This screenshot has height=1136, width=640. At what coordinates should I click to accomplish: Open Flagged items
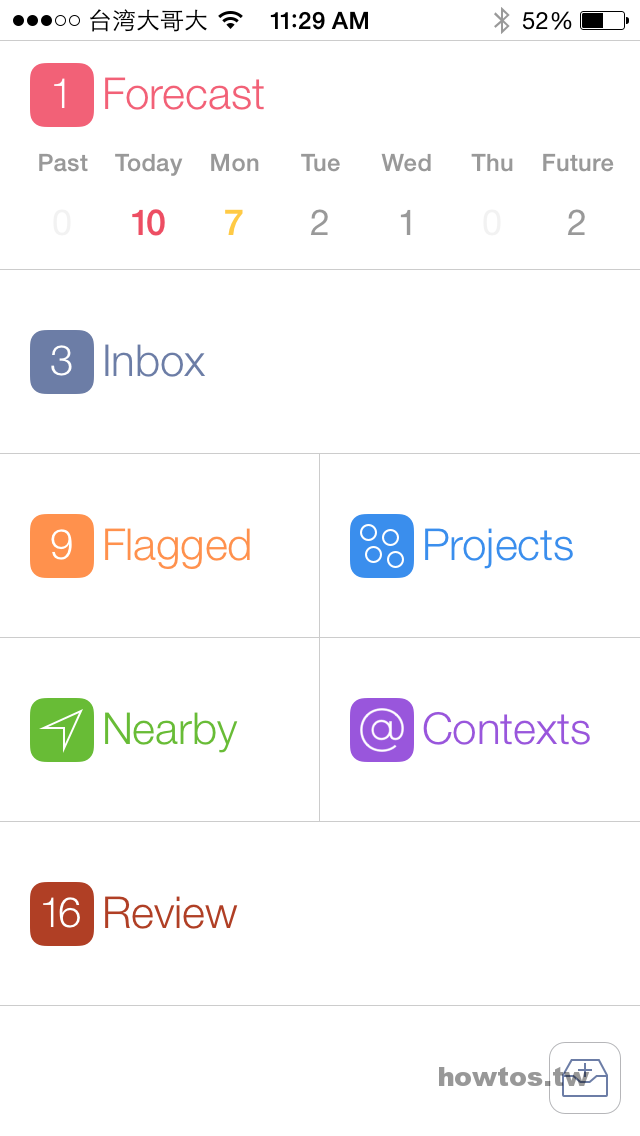pyautogui.click(x=159, y=546)
